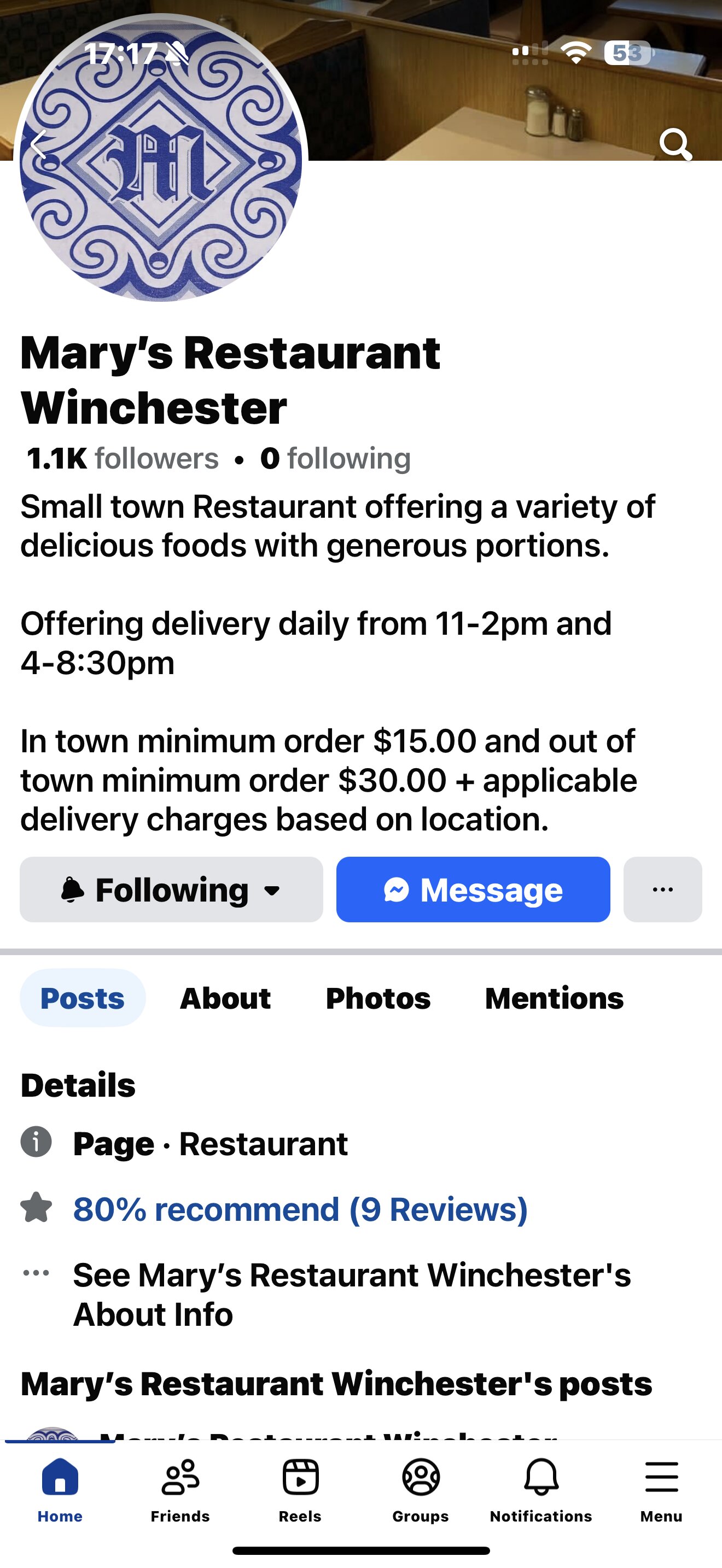722x1568 pixels.
Task: Open the Following options dropdown
Action: pyautogui.click(x=171, y=890)
